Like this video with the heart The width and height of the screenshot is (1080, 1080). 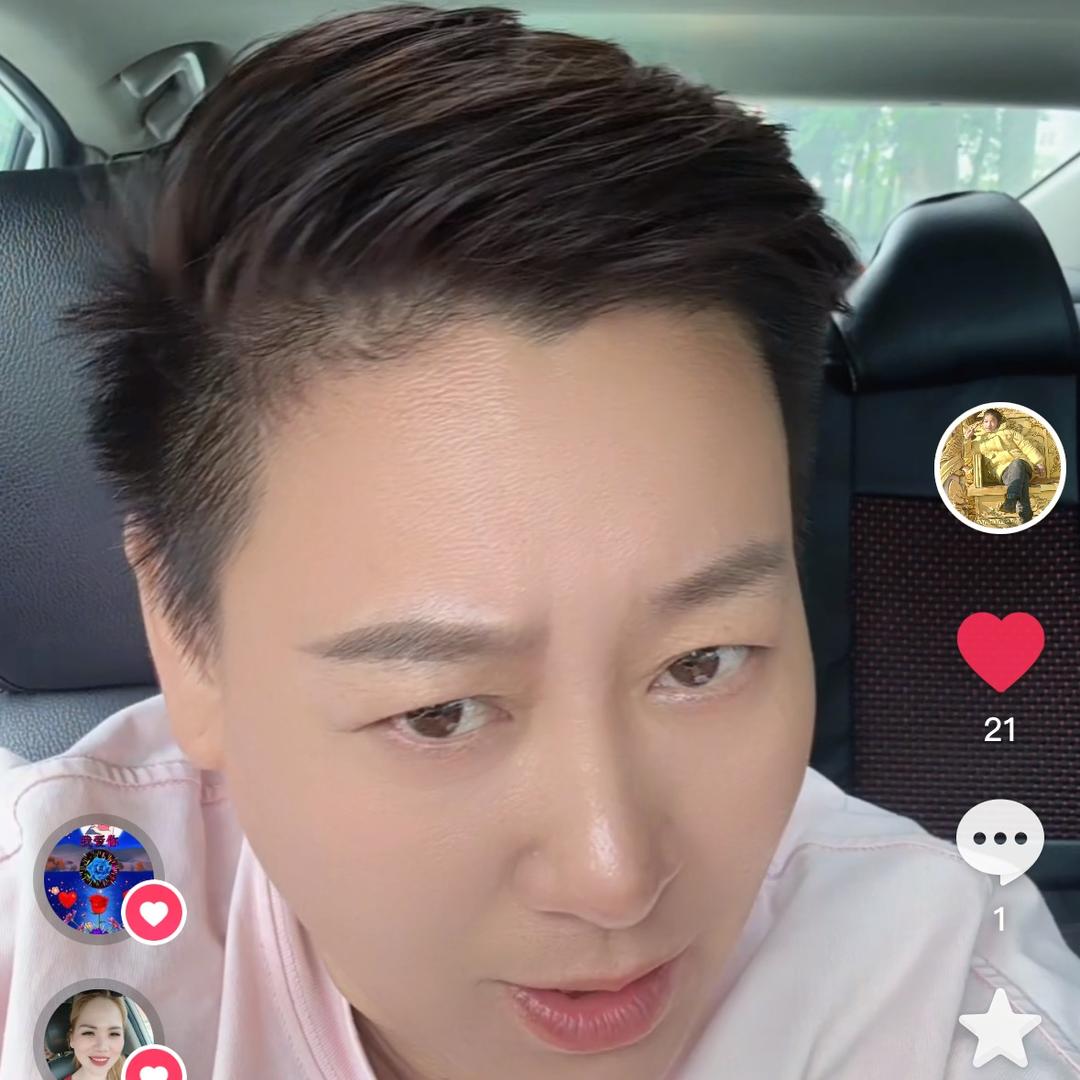(1000, 651)
